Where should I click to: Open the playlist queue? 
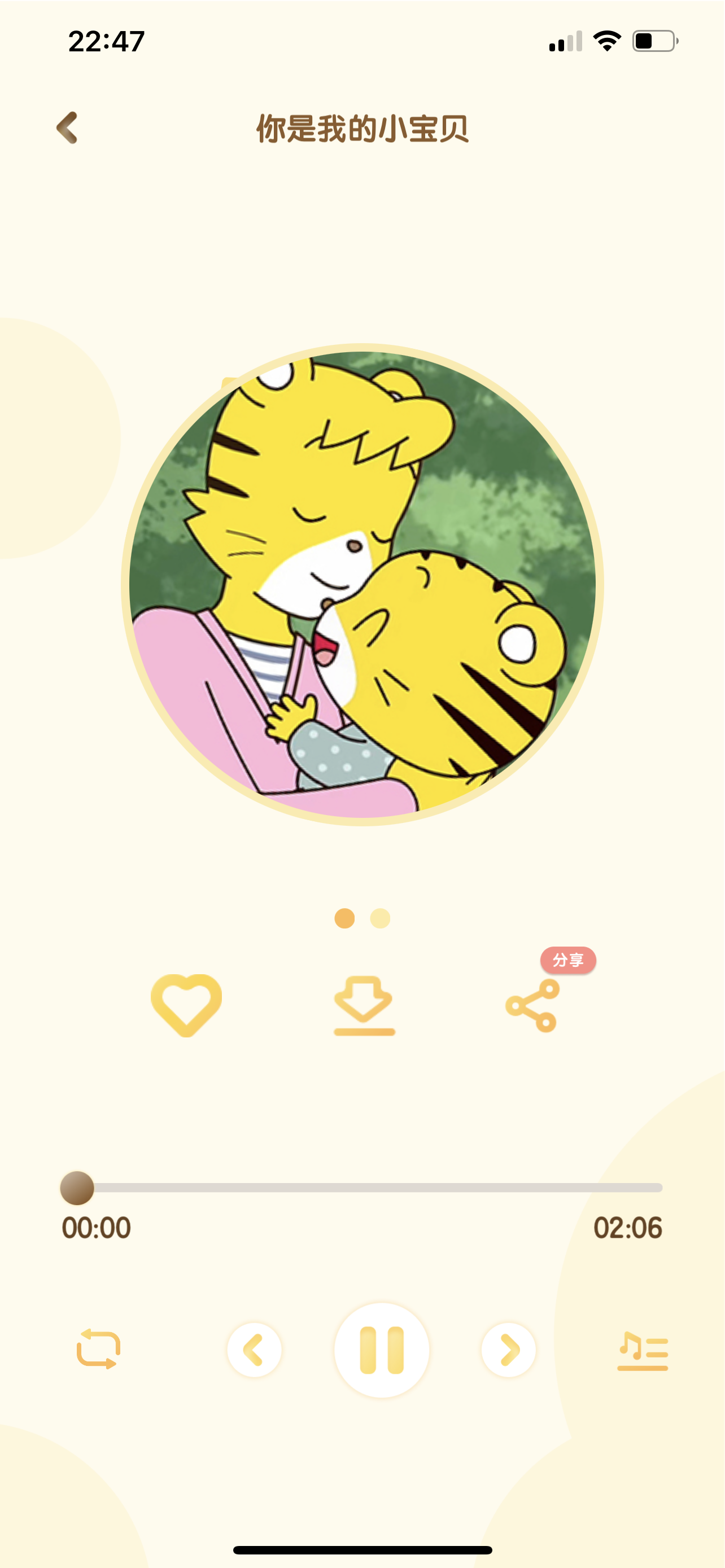click(x=642, y=1350)
